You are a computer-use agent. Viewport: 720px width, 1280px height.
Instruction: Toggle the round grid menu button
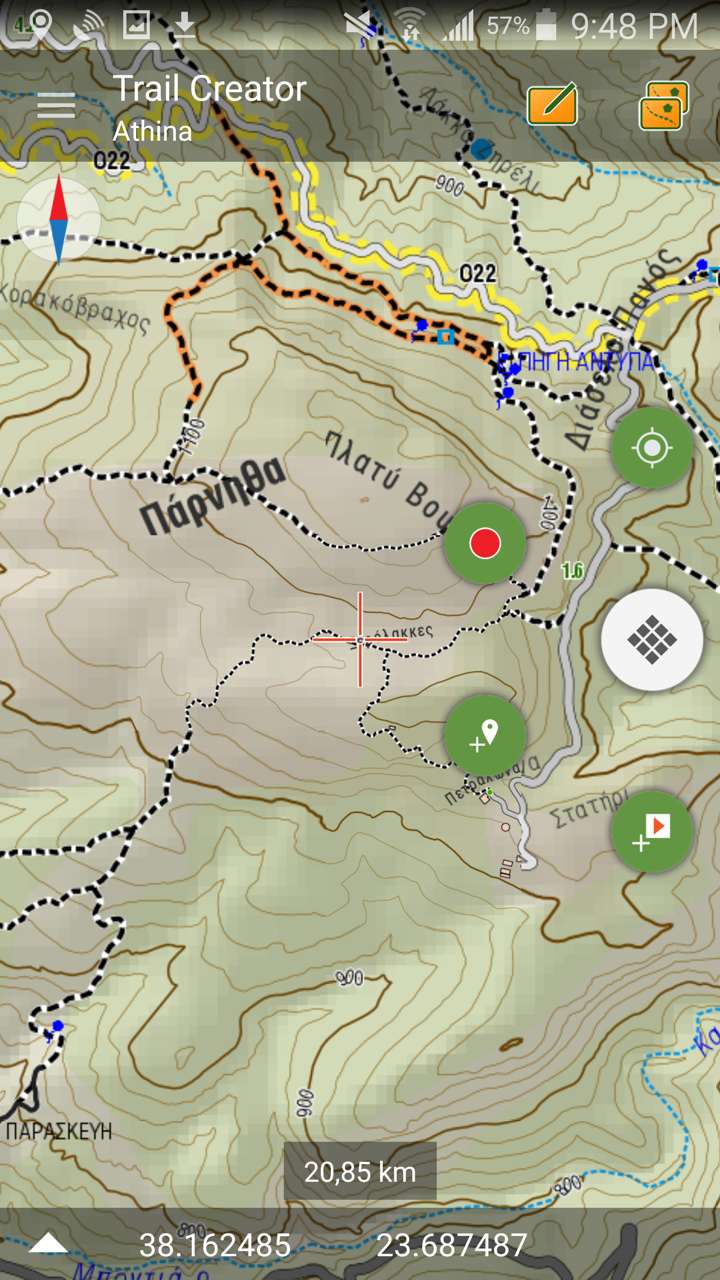652,640
